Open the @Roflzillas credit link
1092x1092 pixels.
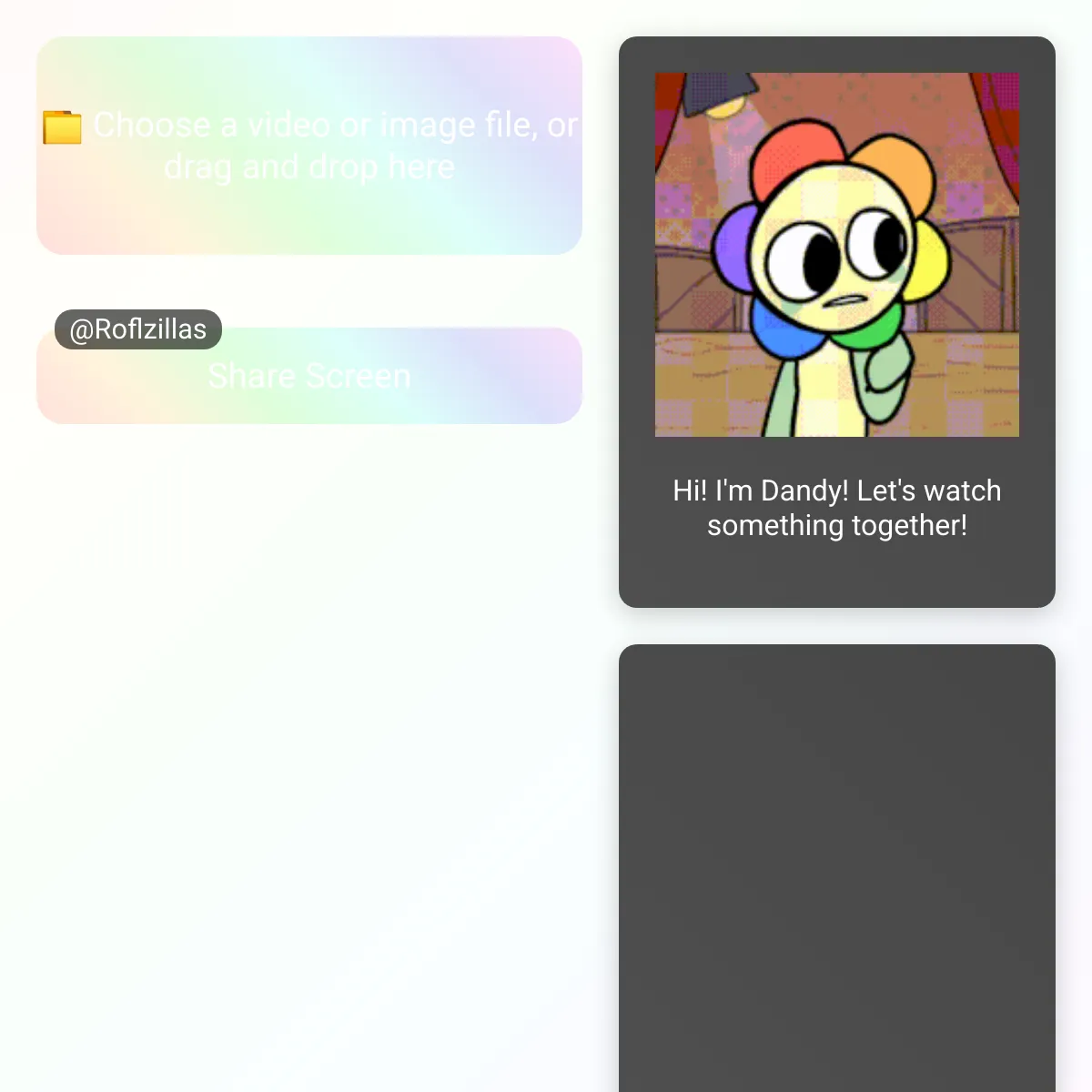138,329
